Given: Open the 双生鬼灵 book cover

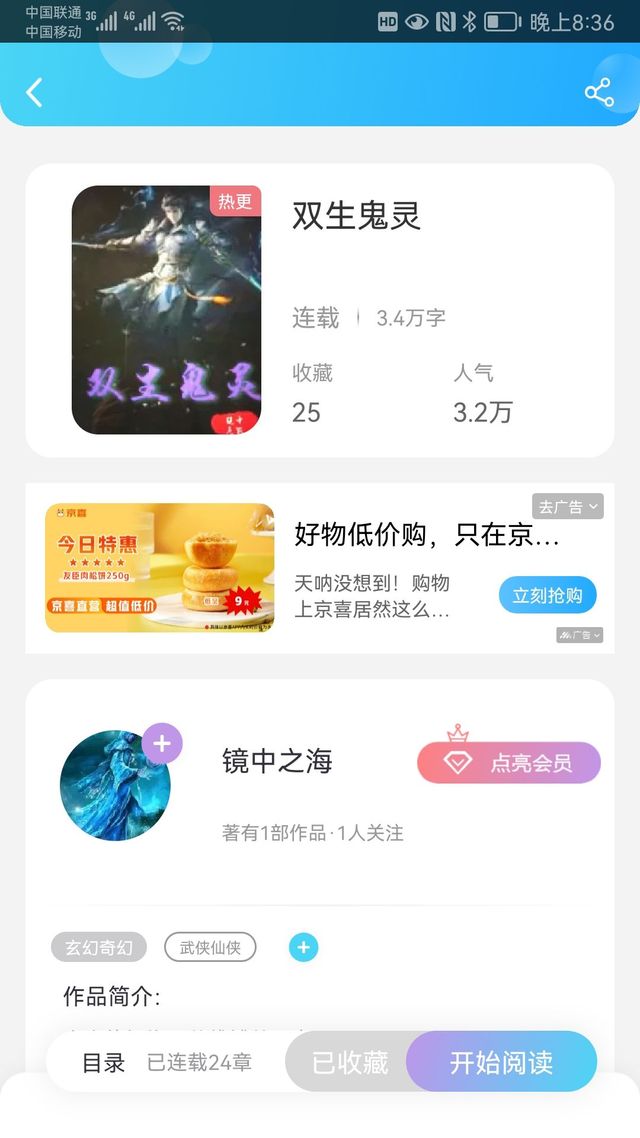Looking at the screenshot, I should 166,310.
